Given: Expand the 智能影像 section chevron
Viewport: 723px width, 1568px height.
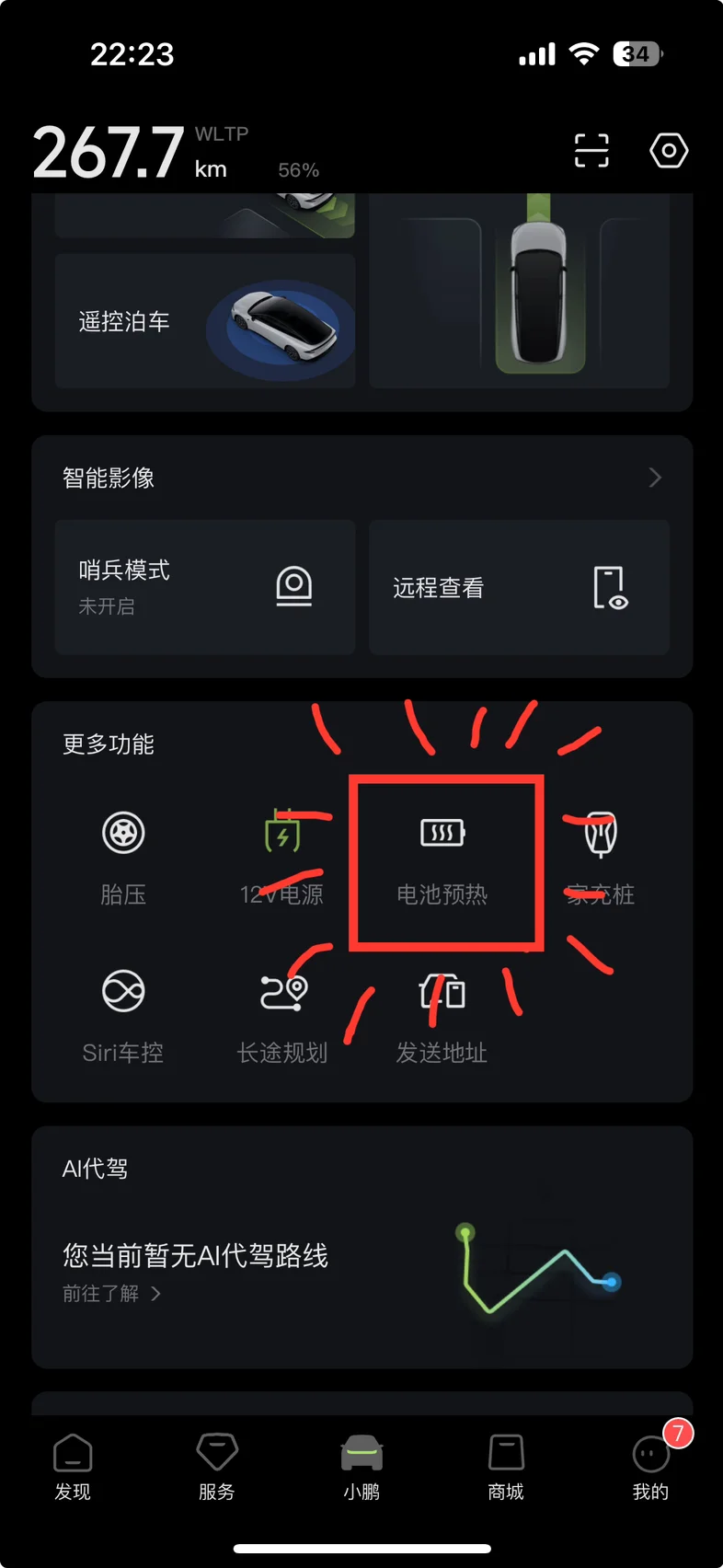Looking at the screenshot, I should 655,478.
